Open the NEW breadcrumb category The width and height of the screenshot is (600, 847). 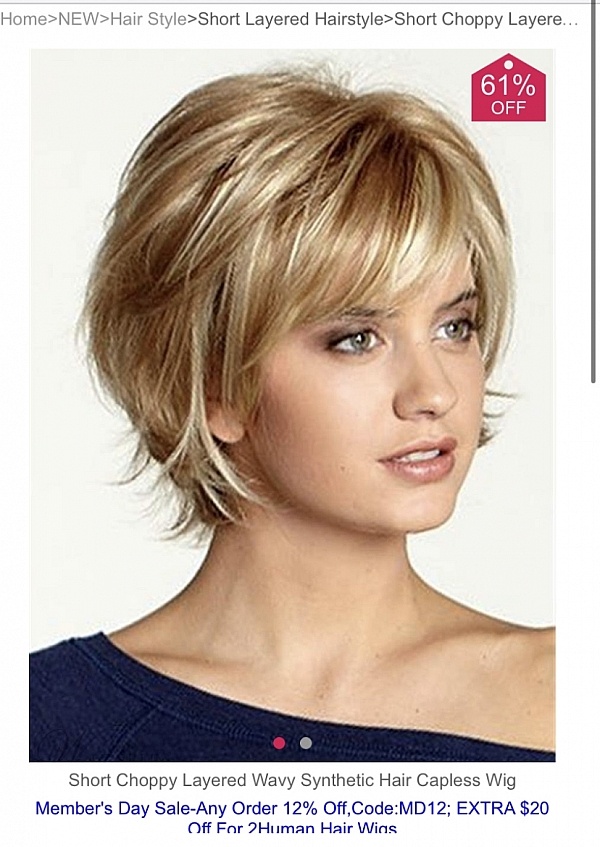[x=78, y=19]
